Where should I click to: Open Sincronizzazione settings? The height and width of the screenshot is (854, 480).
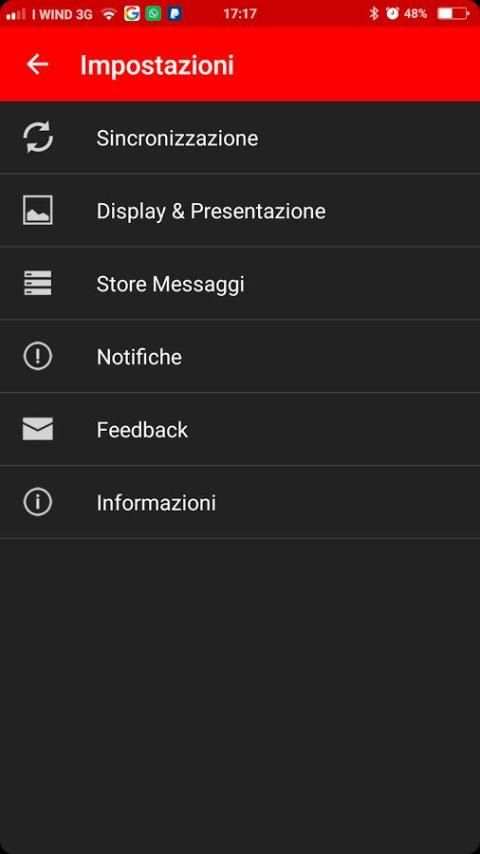(240, 138)
